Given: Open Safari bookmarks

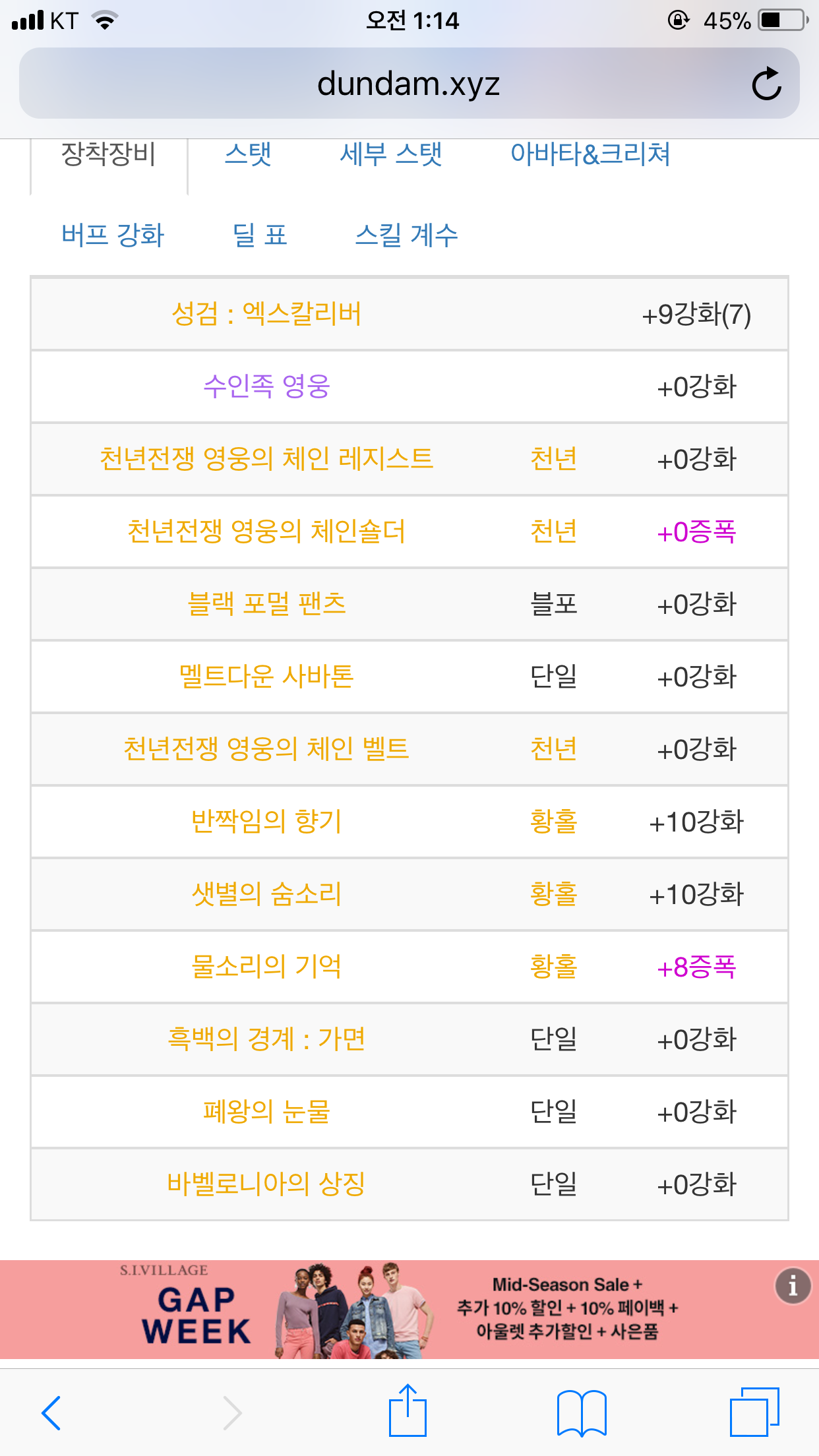Looking at the screenshot, I should (582, 1412).
